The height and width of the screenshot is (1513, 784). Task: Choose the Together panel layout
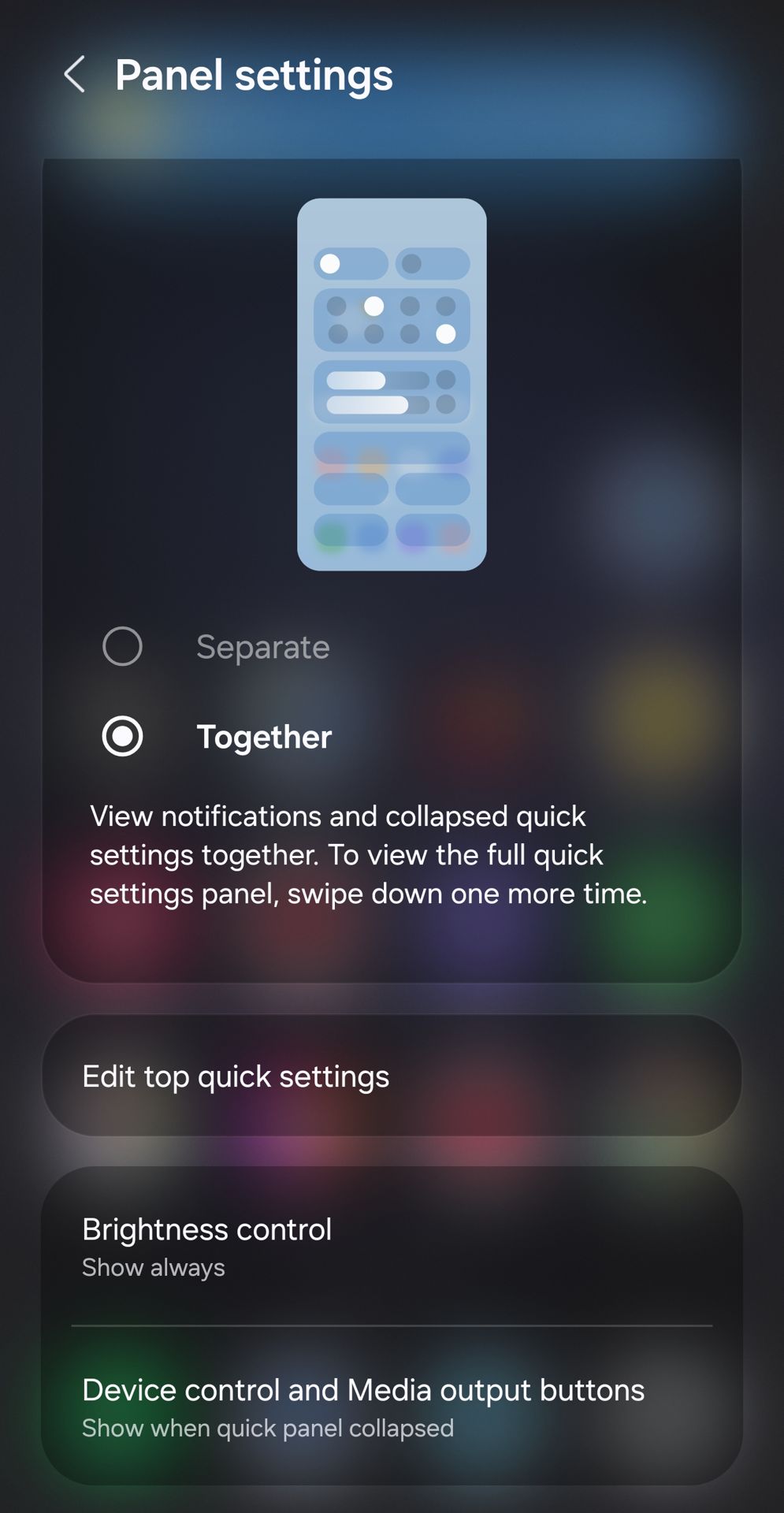click(123, 737)
